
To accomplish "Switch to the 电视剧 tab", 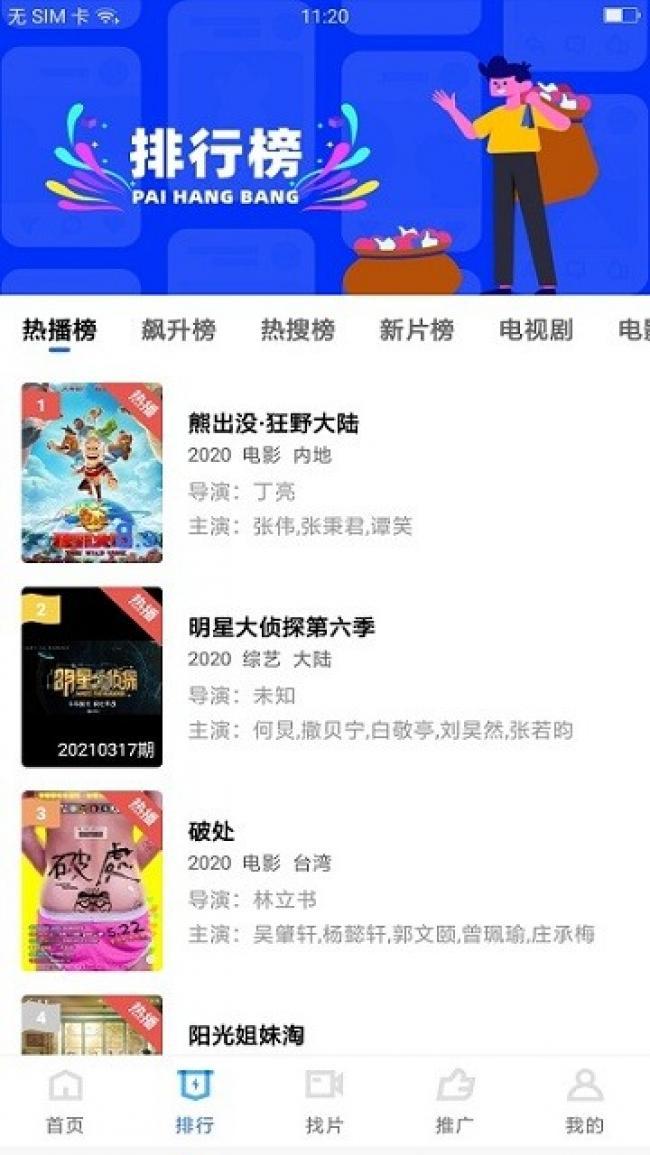I will (536, 330).
